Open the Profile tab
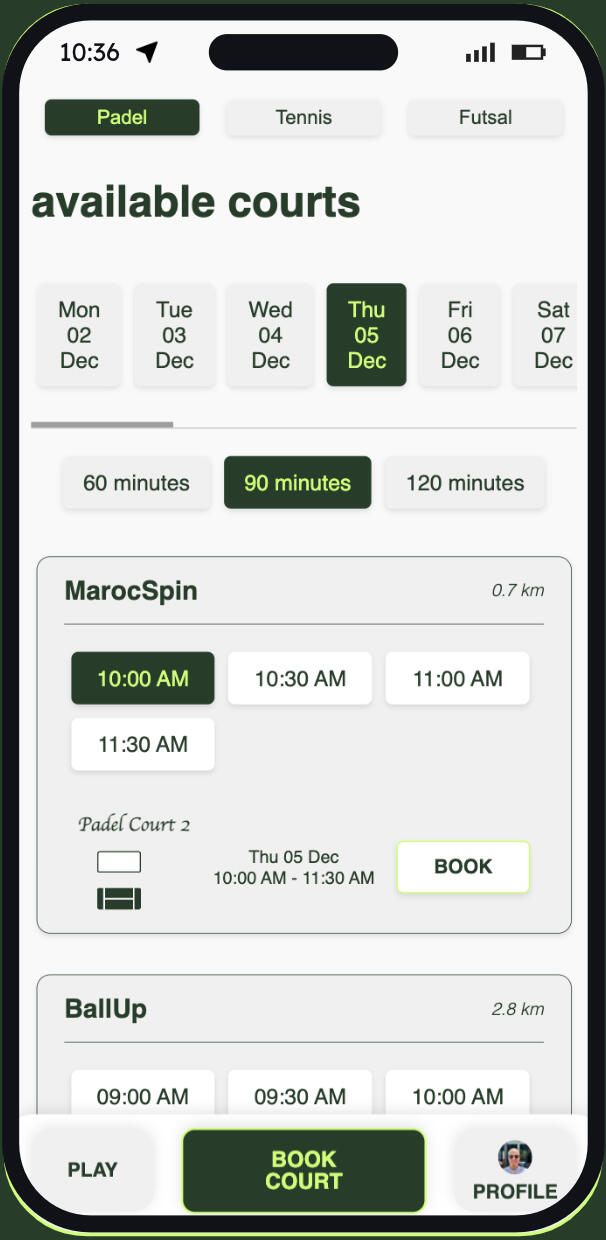Screen dimensions: 606x1240 pos(515,1172)
